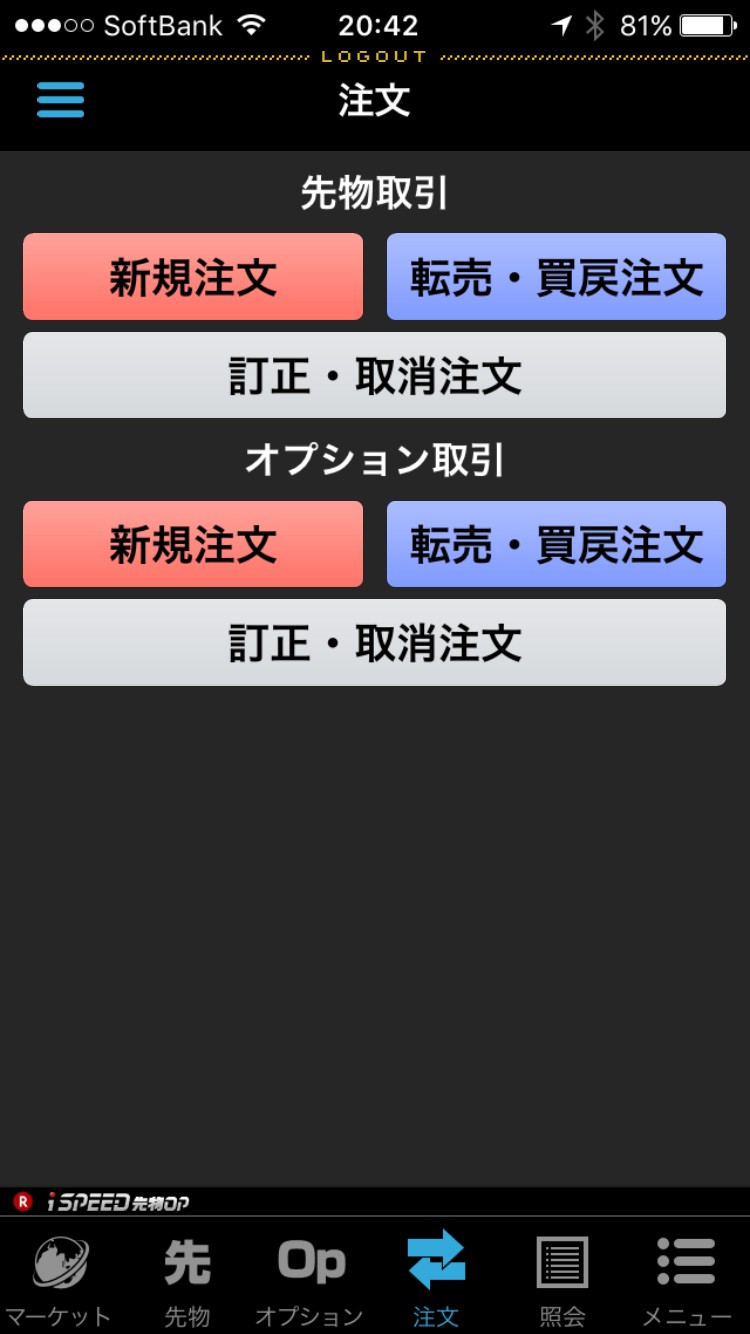Switch to the 先物 tab

187,1278
